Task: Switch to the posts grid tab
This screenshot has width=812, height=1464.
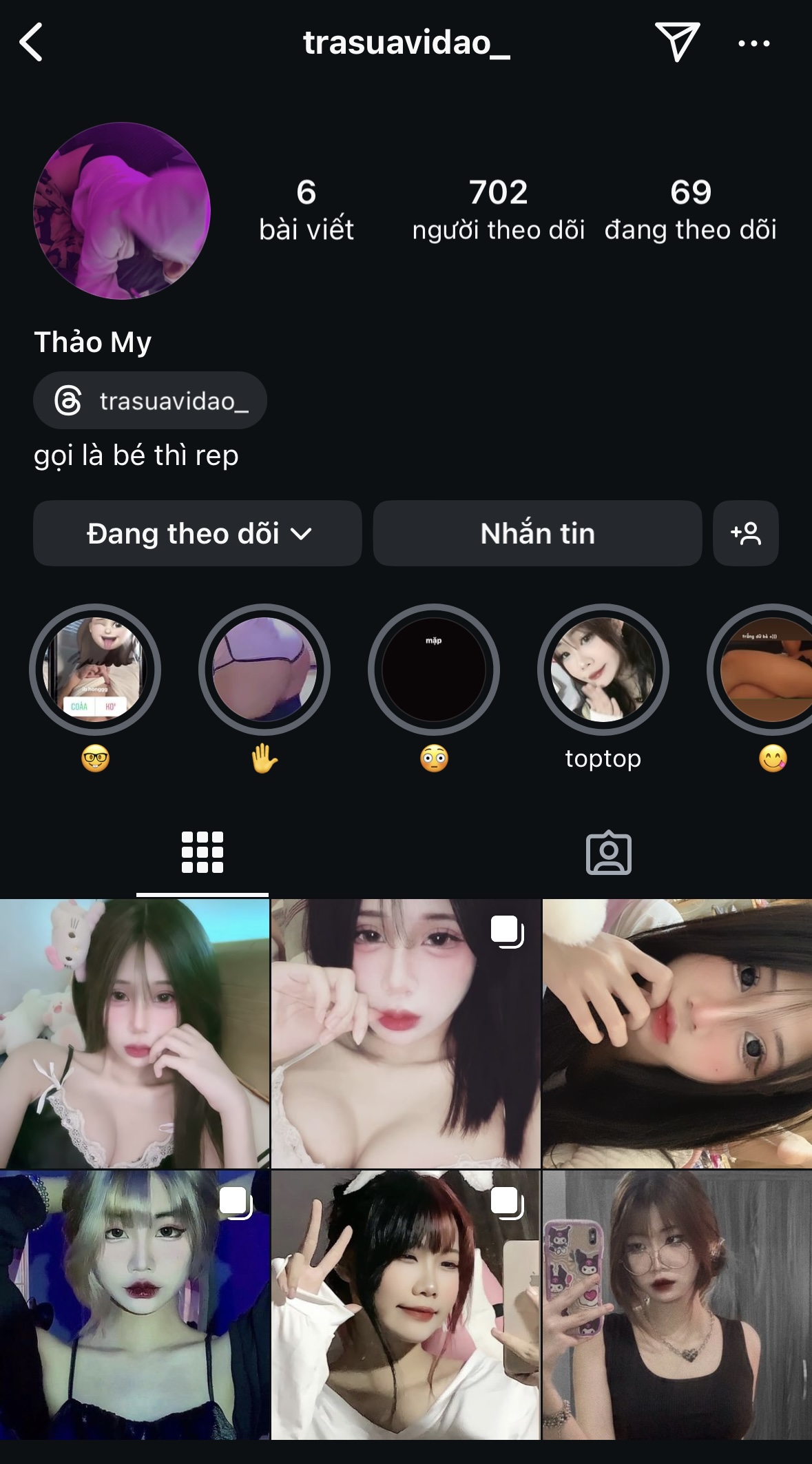Action: click(x=202, y=853)
